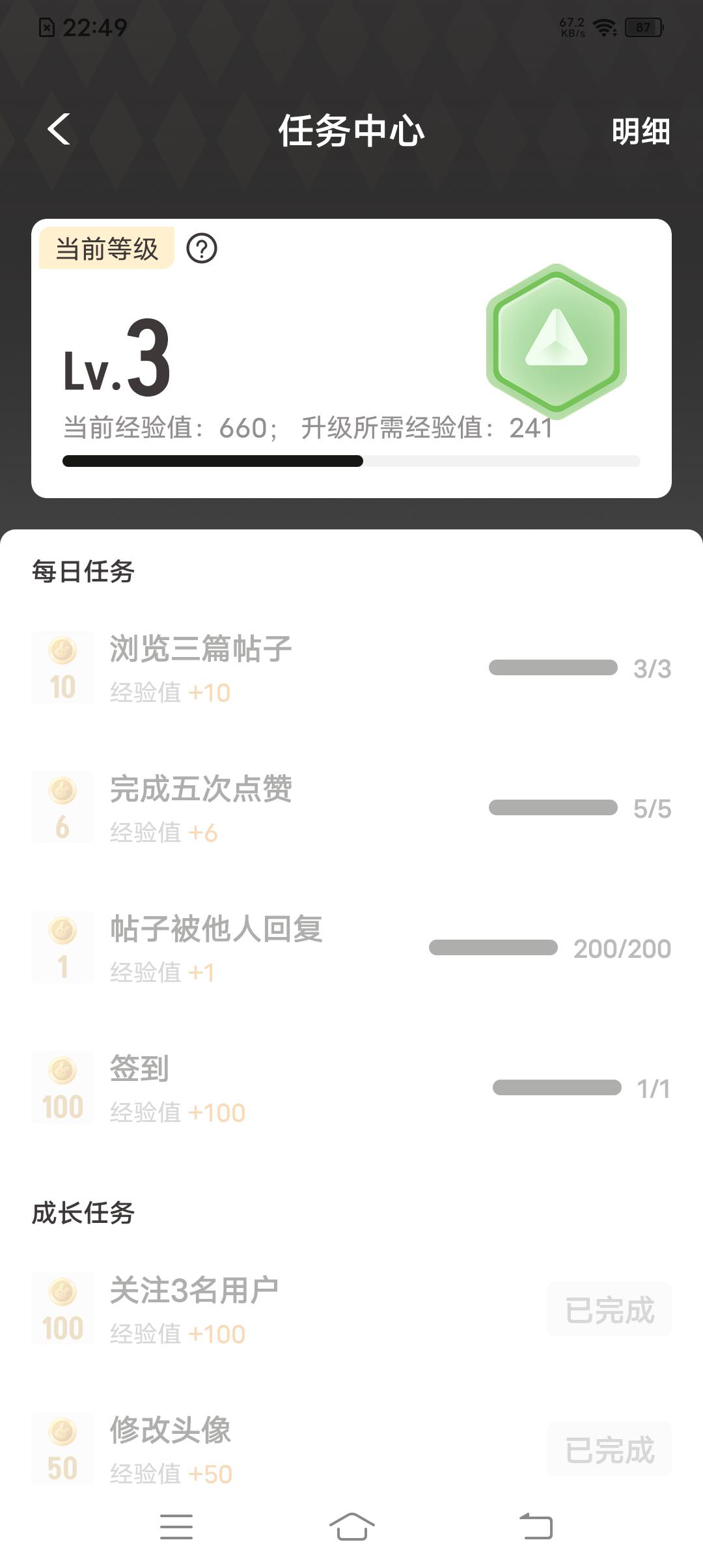Go to the system home screen
The width and height of the screenshot is (703, 1568).
pos(351,1527)
